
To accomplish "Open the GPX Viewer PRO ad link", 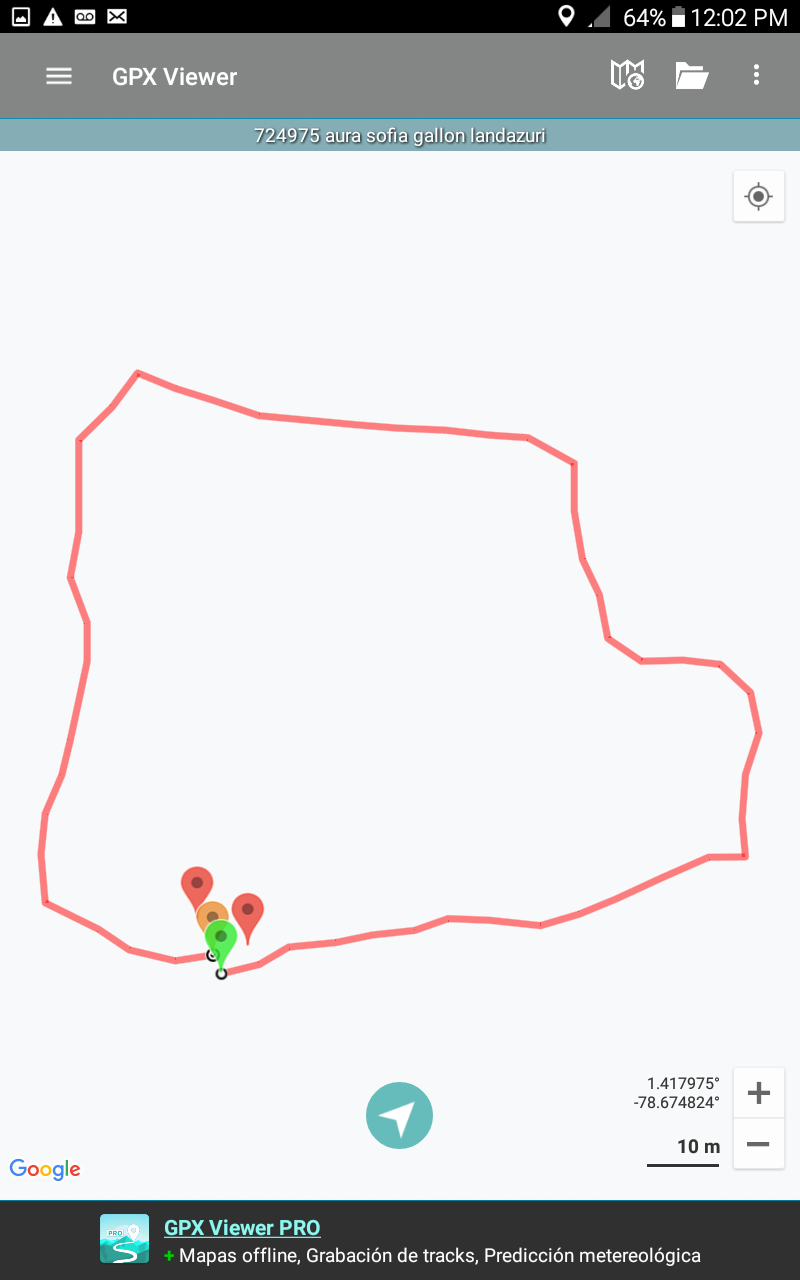I will tap(242, 1228).
